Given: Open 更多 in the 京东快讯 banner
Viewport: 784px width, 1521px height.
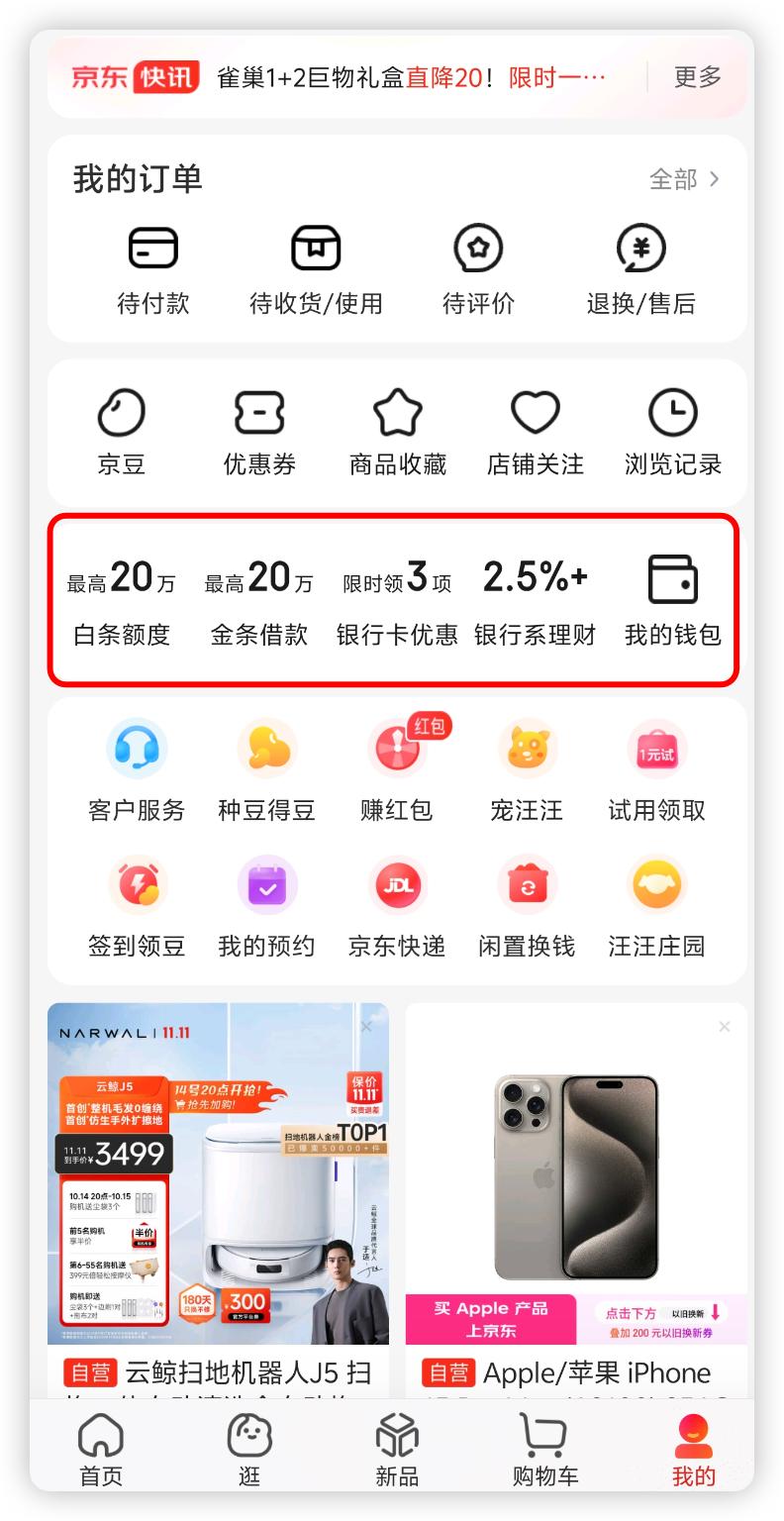Looking at the screenshot, I should [x=697, y=77].
